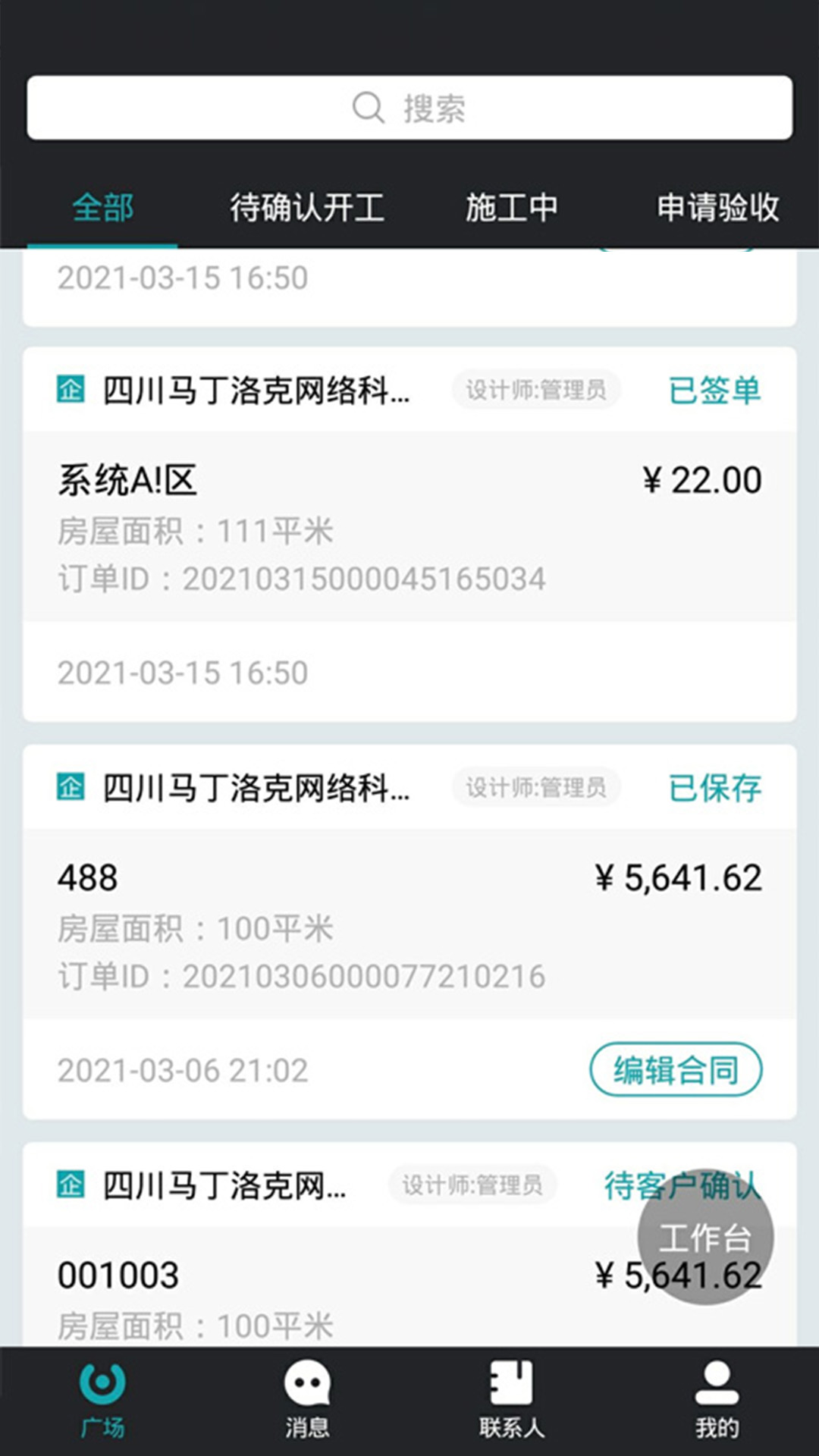Switch to the 施工中 tab
This screenshot has height=1456, width=819.
(512, 208)
